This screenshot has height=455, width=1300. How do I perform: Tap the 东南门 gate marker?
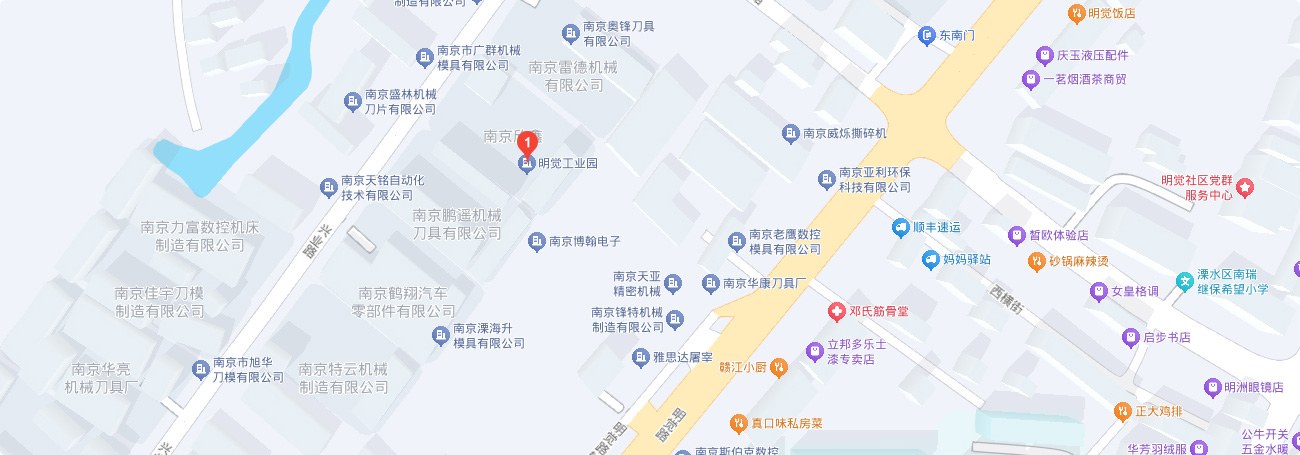[926, 36]
